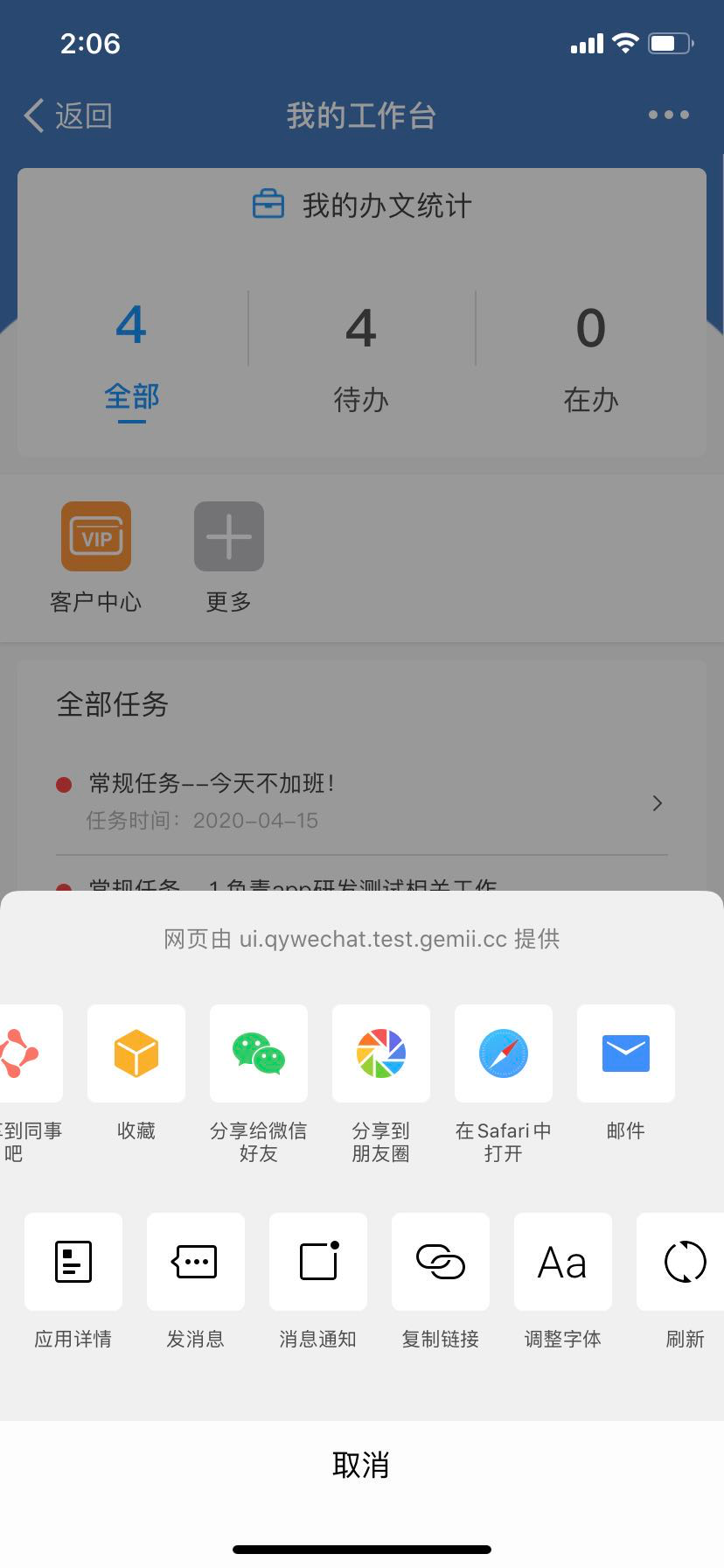Open 应用详情 app details
This screenshot has width=724, height=1568.
tap(73, 1262)
